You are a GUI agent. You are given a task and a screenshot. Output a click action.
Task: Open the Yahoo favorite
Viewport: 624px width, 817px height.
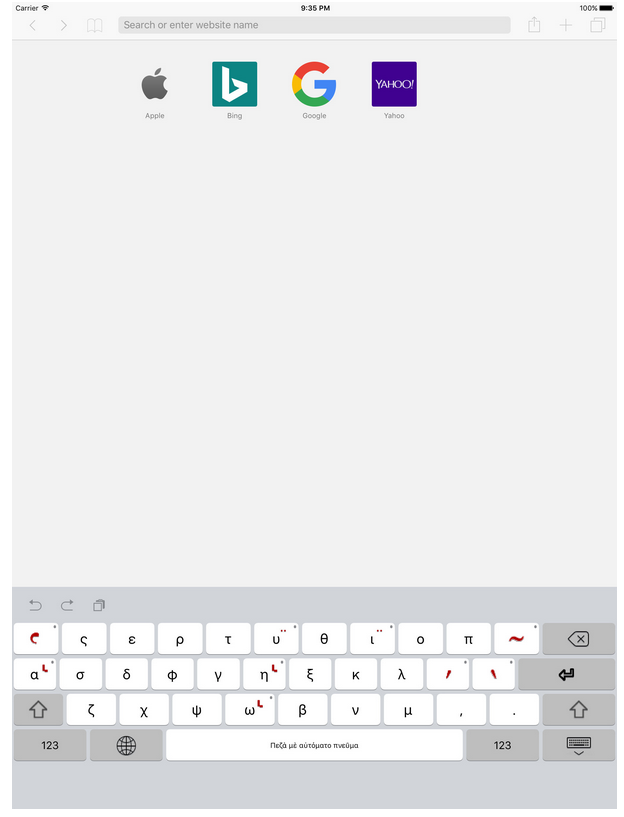(394, 86)
